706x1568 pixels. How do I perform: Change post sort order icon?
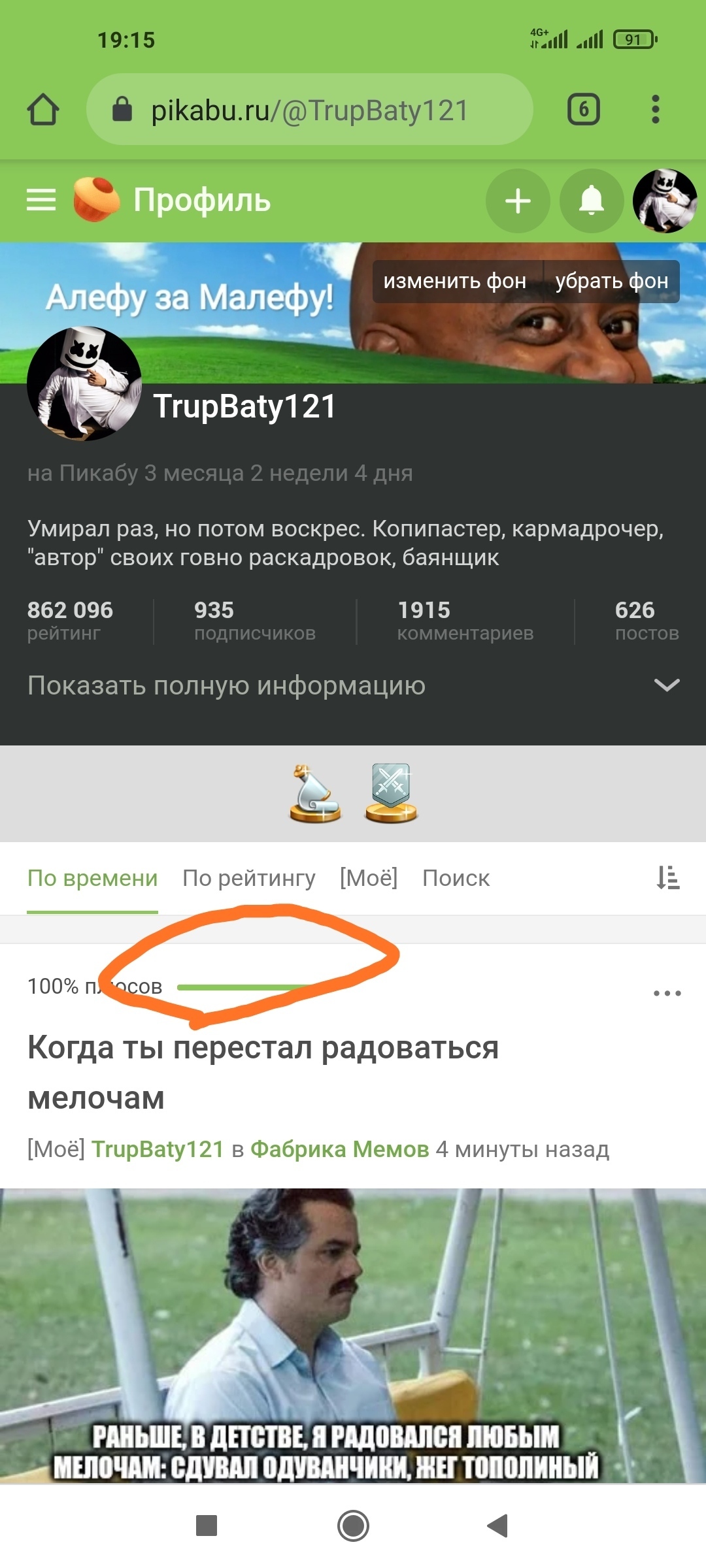tap(668, 878)
